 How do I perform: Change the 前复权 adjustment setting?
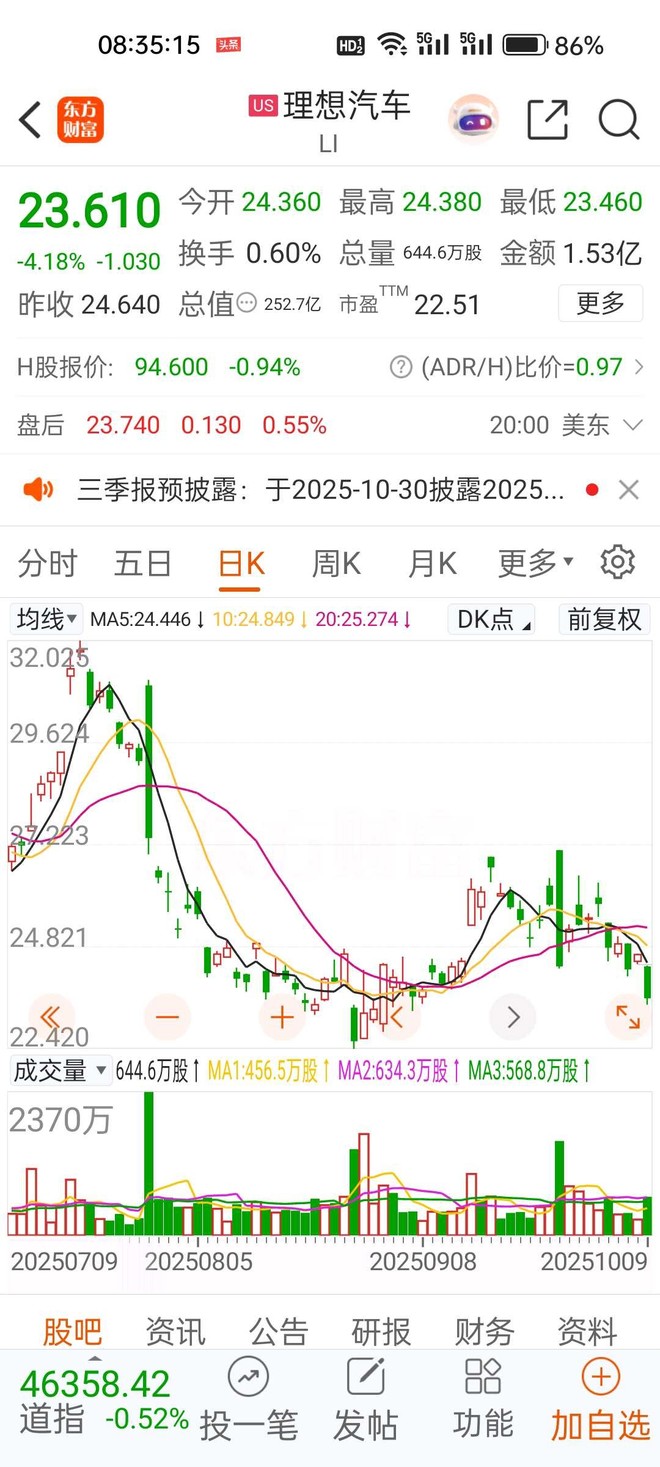pos(604,620)
